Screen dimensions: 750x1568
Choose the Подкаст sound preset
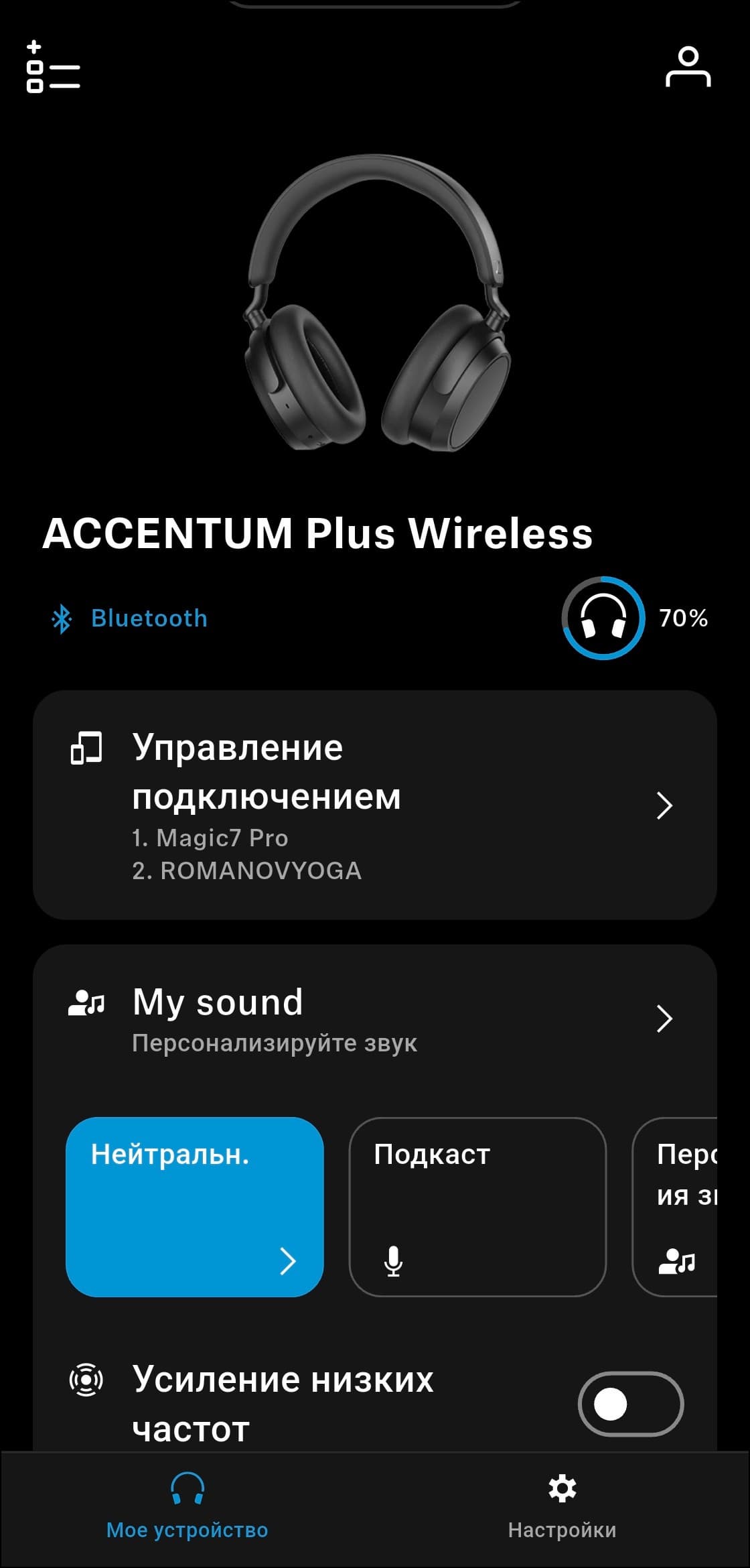477,1206
